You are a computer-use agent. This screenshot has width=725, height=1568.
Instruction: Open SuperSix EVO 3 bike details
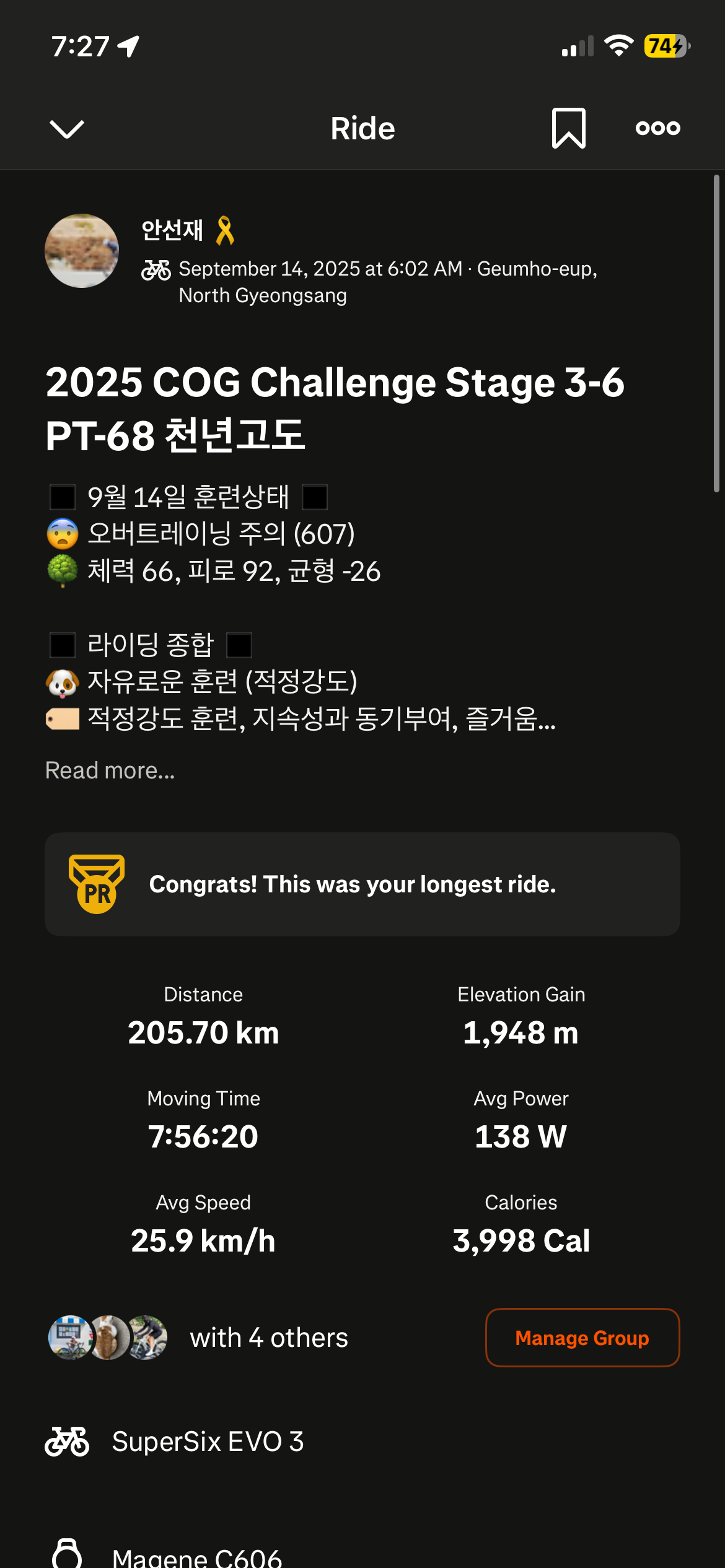click(208, 1442)
